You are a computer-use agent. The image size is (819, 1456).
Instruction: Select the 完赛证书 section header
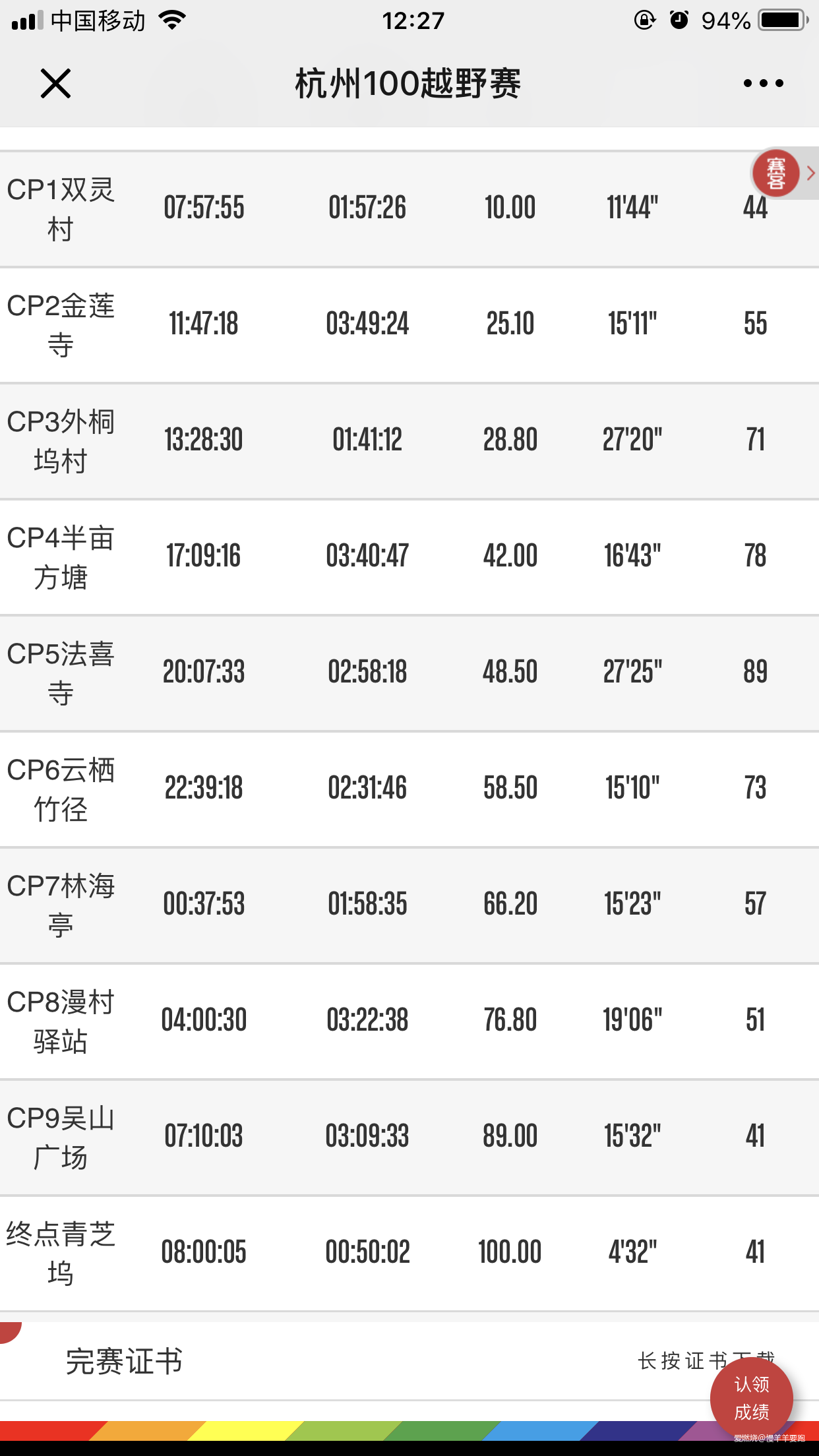pos(124,1361)
